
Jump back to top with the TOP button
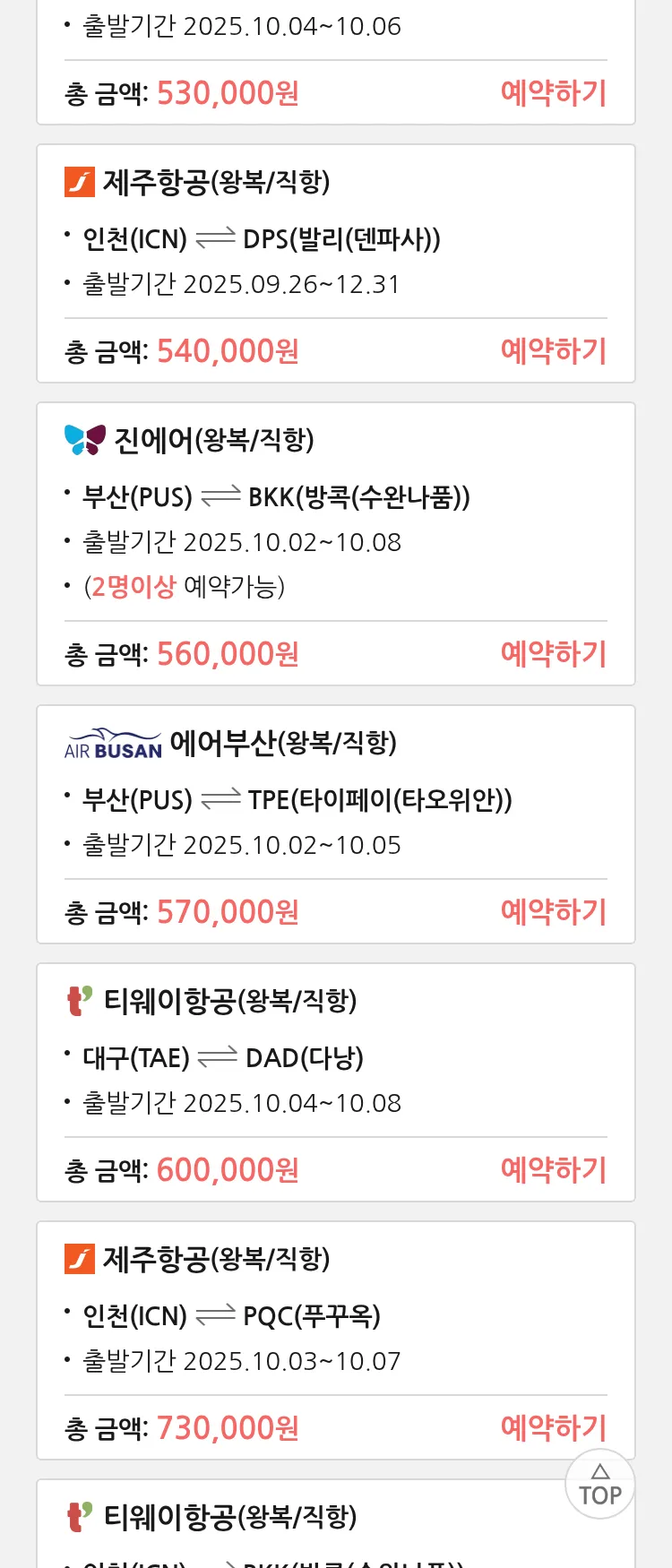599,1485
